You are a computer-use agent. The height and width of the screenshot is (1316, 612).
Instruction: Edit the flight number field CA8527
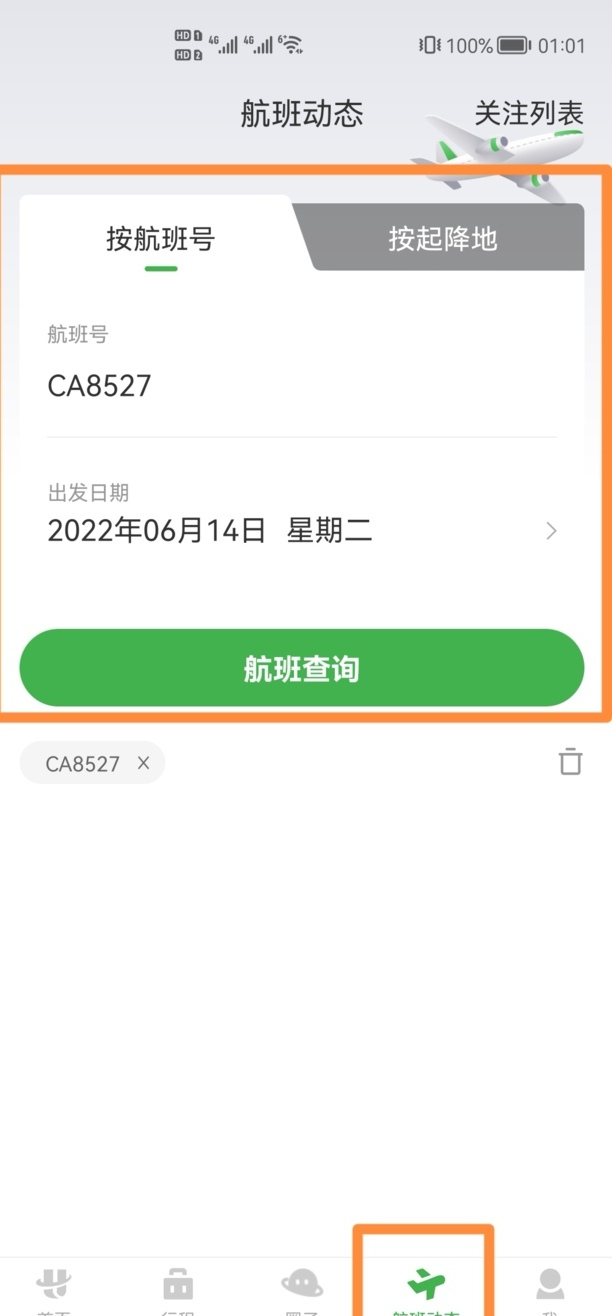301,385
